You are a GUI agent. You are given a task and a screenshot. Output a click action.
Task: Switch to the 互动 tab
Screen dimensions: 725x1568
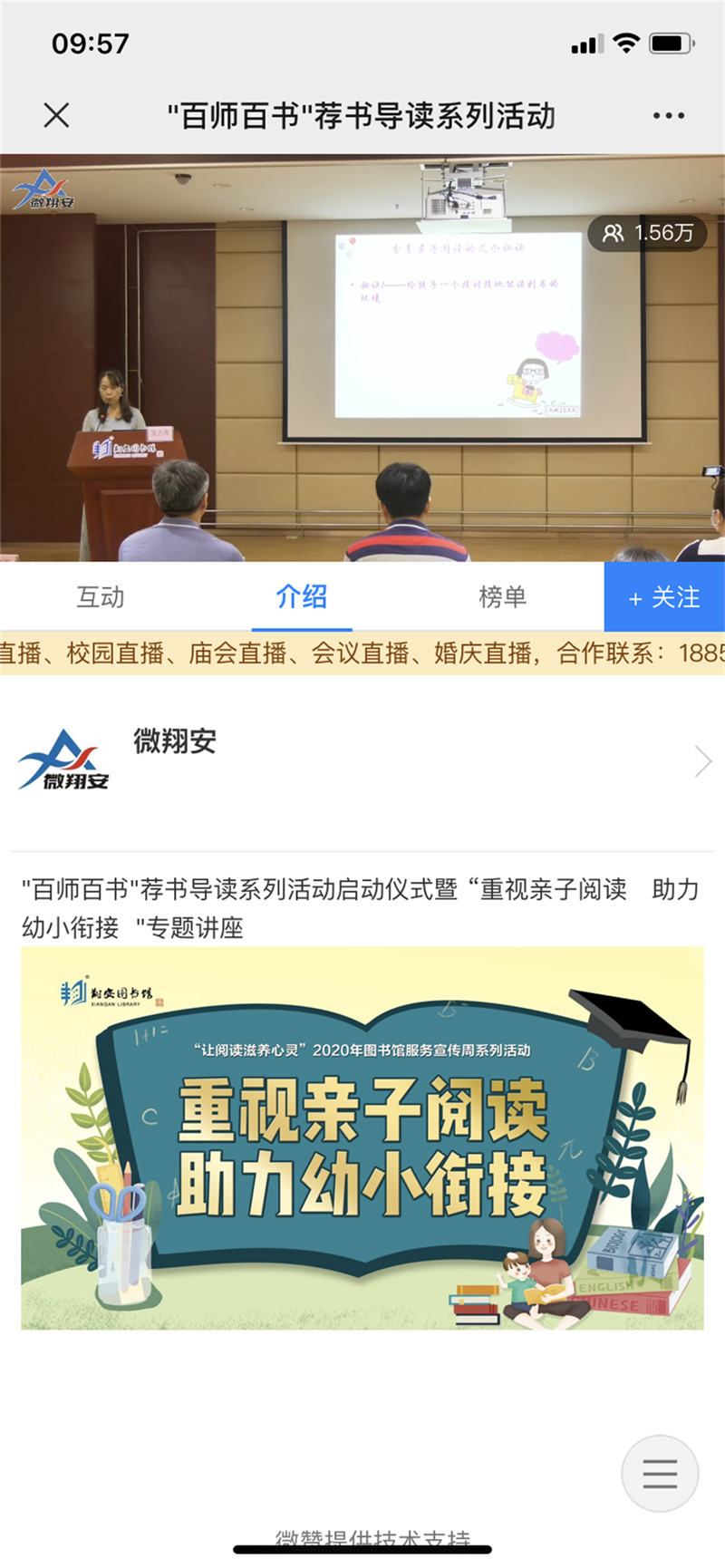(x=101, y=596)
